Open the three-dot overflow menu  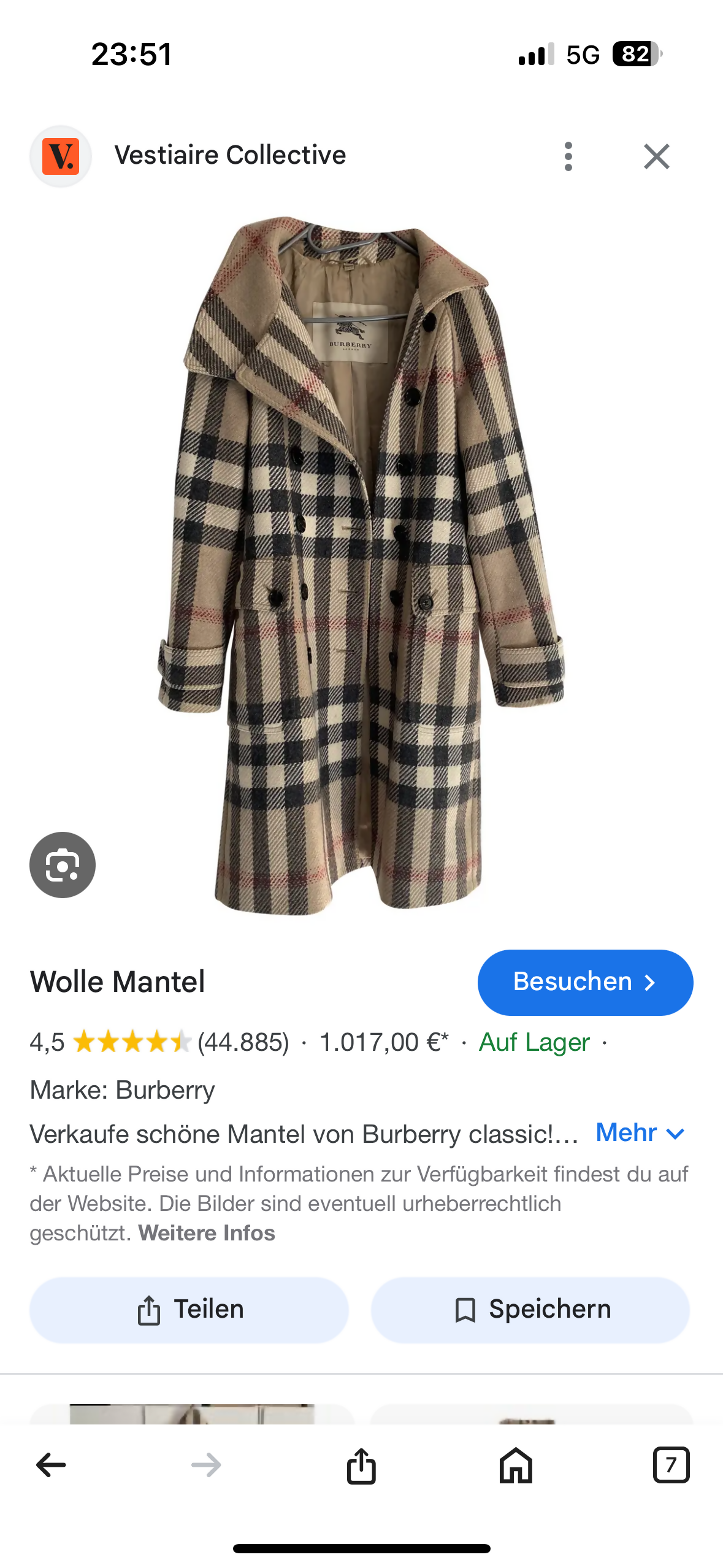[x=568, y=156]
